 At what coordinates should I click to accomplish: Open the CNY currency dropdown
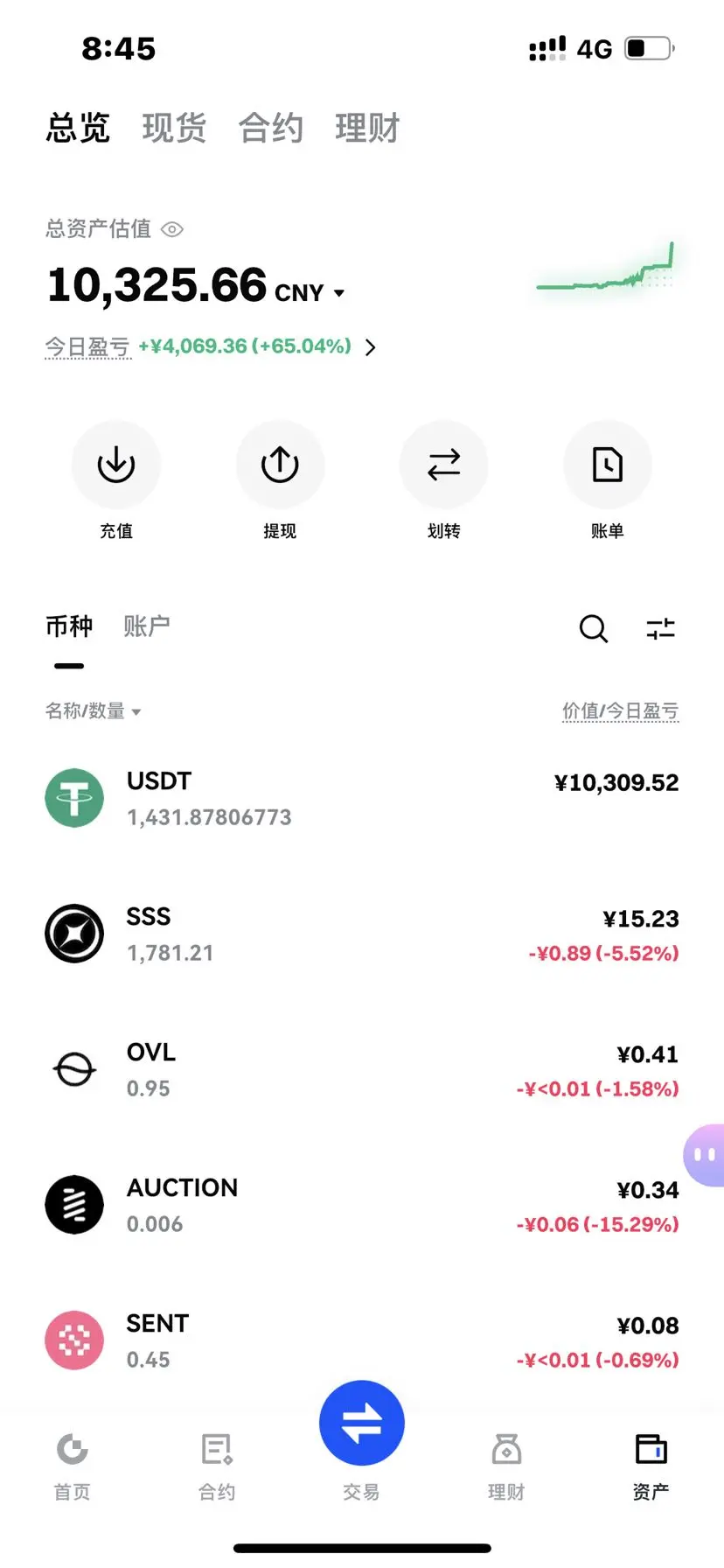pos(338,293)
